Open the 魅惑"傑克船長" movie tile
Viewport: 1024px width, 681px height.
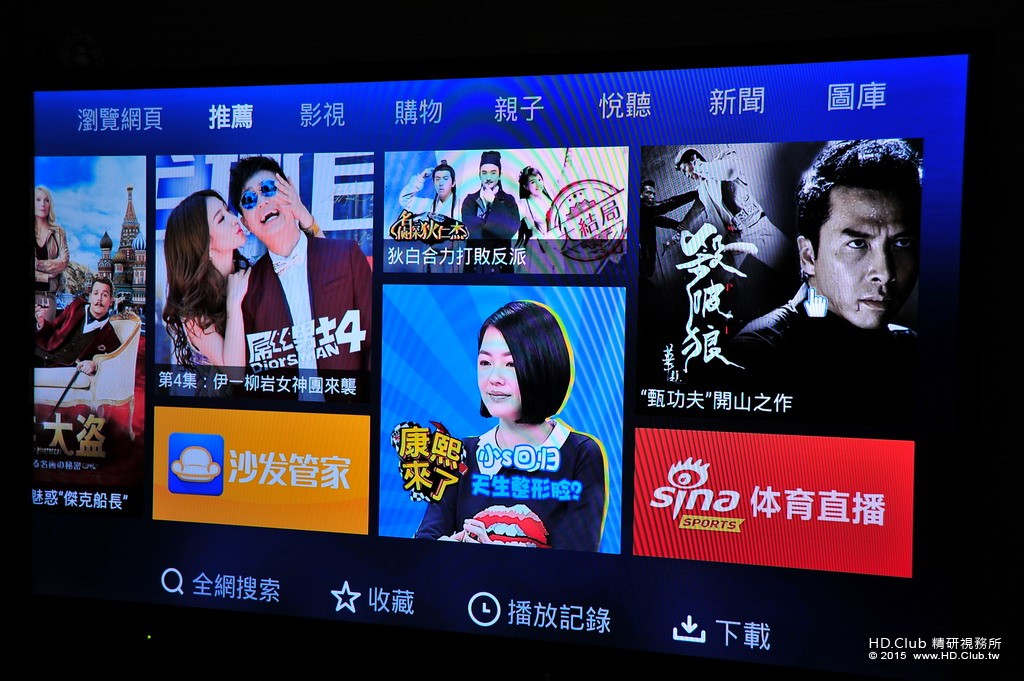pos(90,330)
